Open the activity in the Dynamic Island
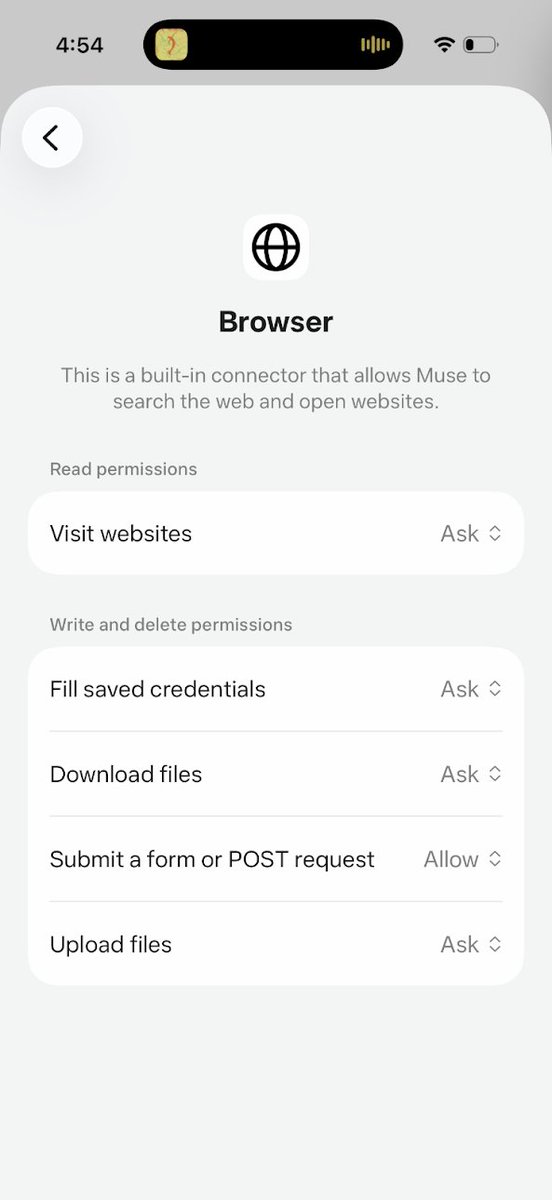Screen dimensions: 552x1200 [273, 44]
